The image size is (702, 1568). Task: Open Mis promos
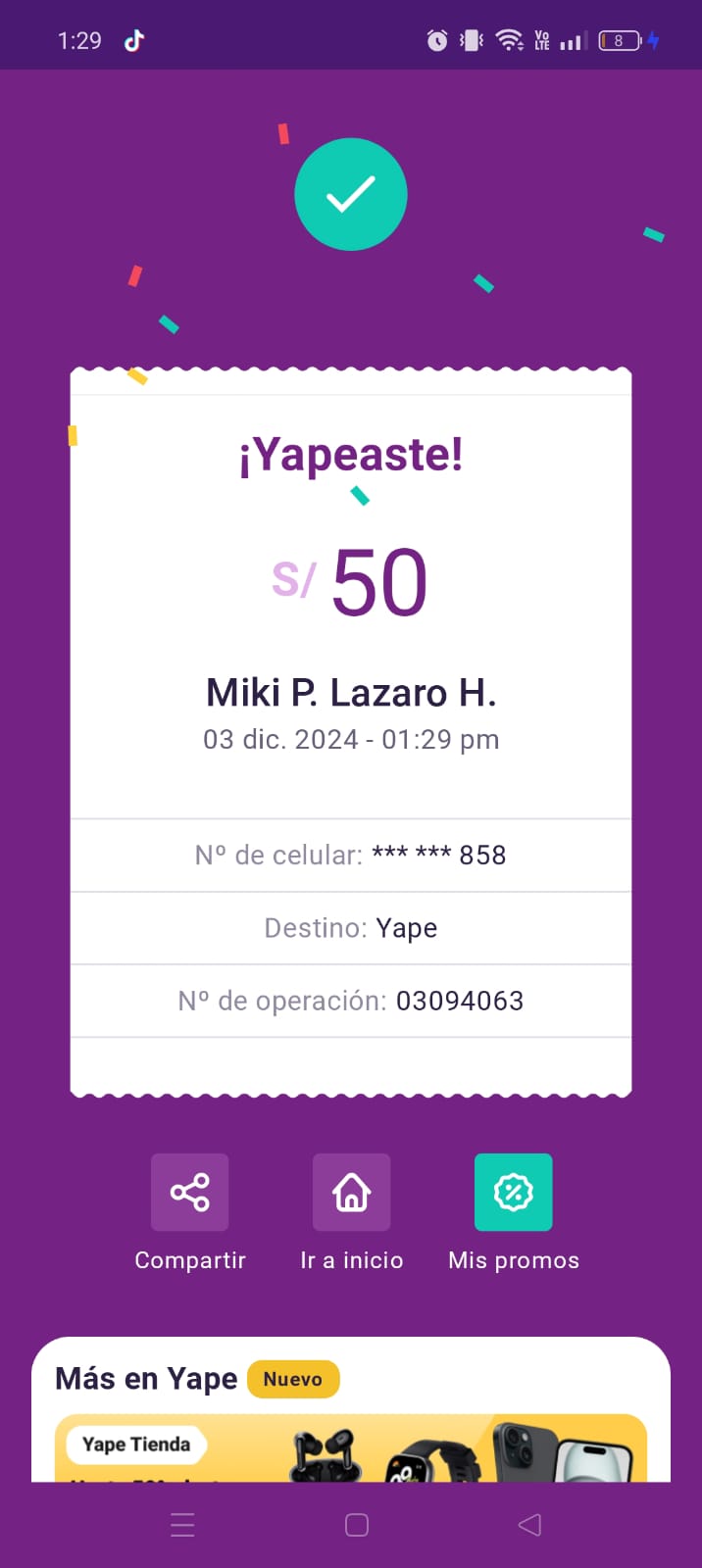[x=513, y=1193]
